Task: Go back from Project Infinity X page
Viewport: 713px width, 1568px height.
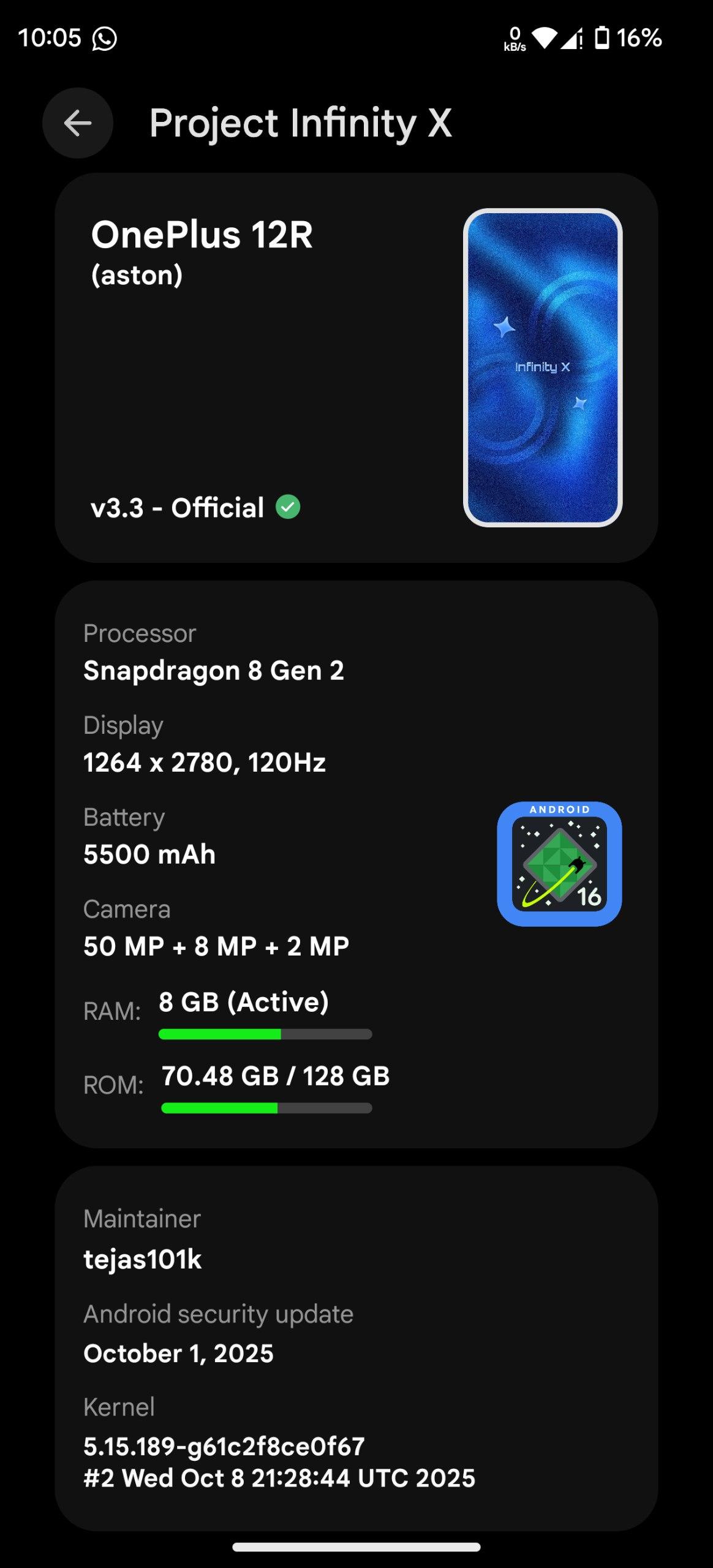Action: 78,123
